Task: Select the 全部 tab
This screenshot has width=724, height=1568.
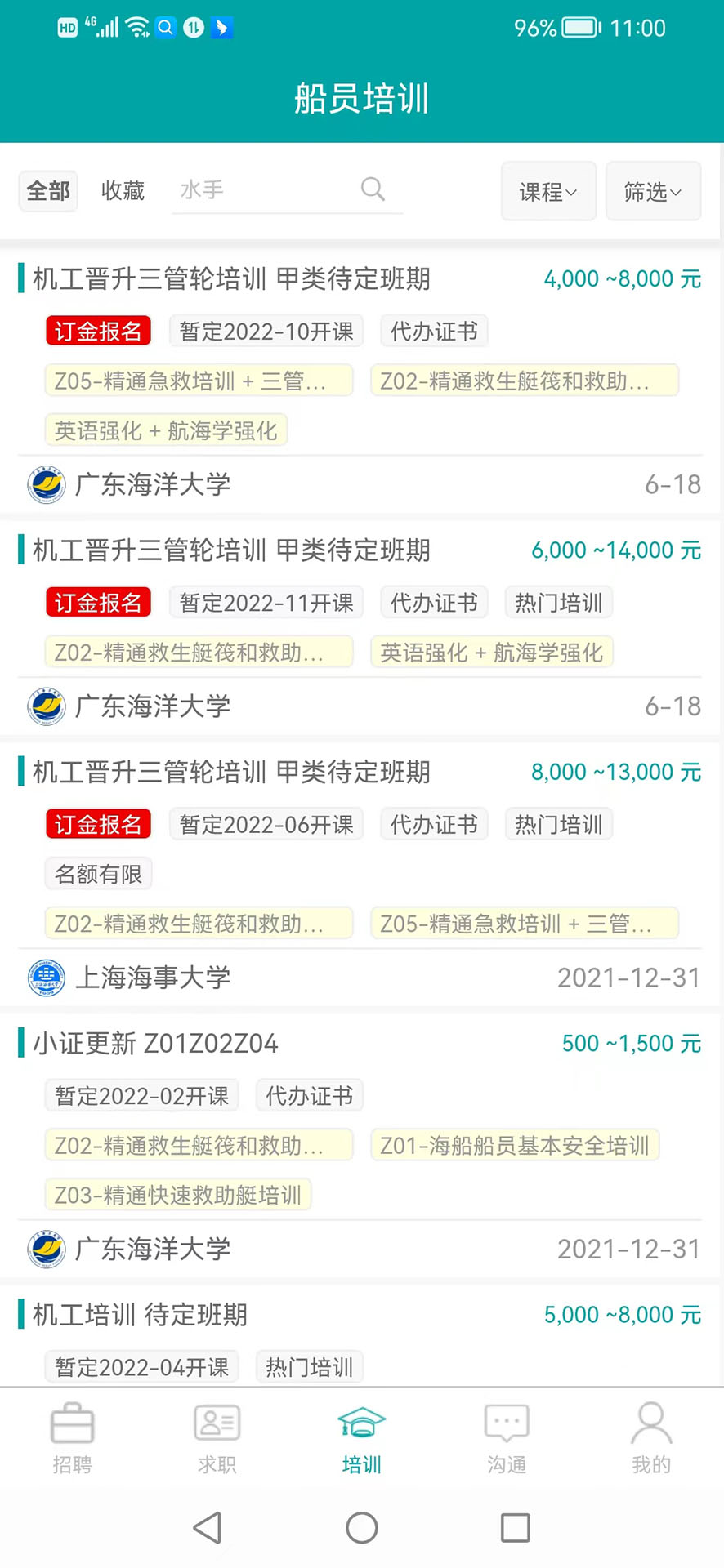Action: pyautogui.click(x=48, y=191)
